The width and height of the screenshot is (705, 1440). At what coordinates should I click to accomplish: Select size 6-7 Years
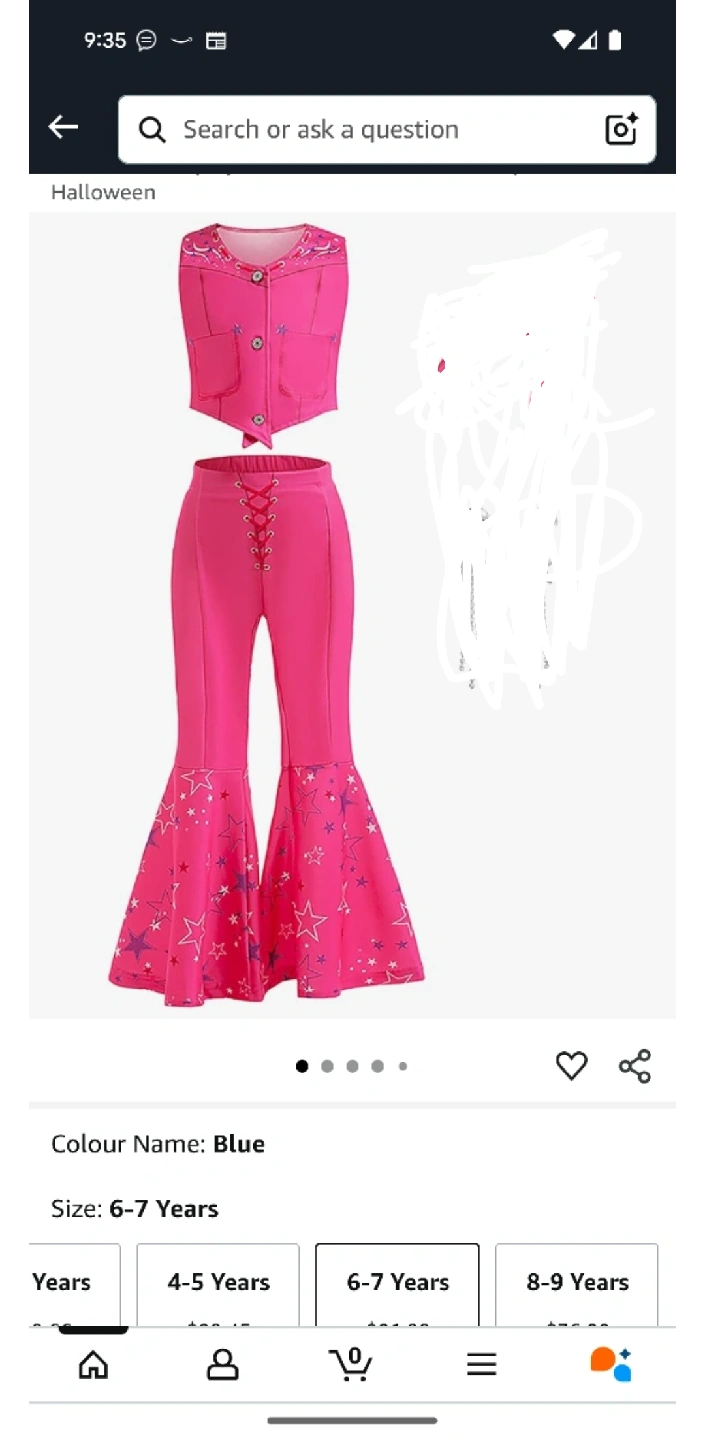tap(397, 1286)
